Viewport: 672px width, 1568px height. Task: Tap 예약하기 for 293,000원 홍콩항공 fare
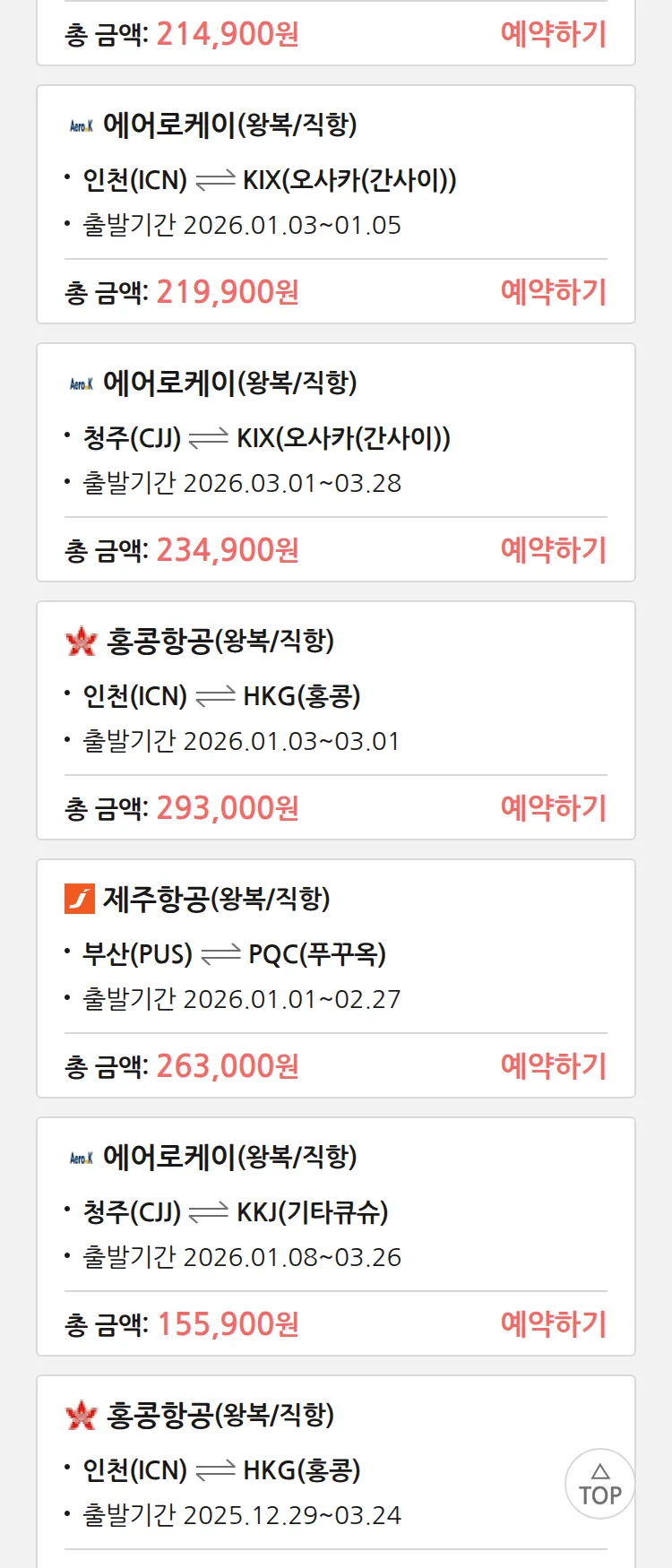[x=553, y=808]
